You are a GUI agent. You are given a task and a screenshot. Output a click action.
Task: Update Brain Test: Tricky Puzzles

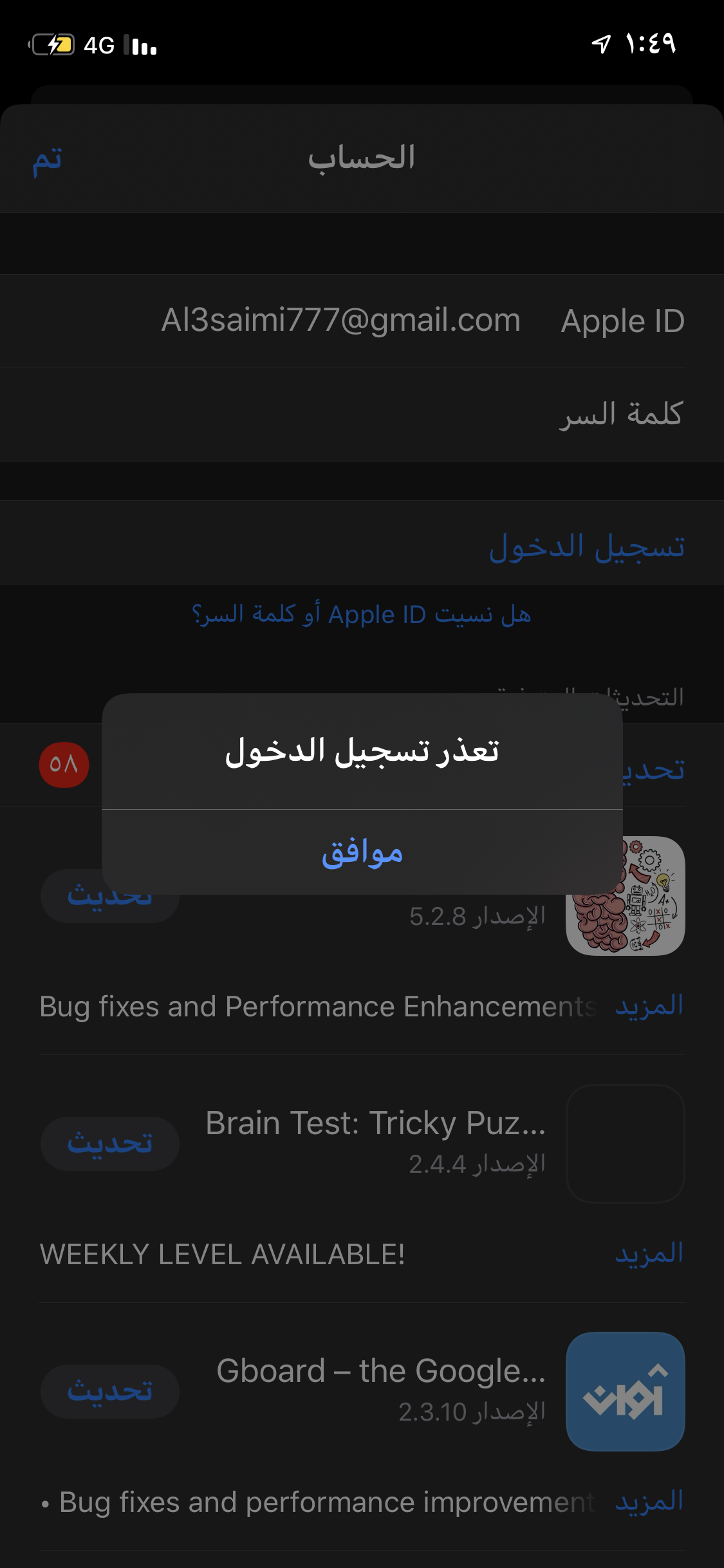point(110,1144)
